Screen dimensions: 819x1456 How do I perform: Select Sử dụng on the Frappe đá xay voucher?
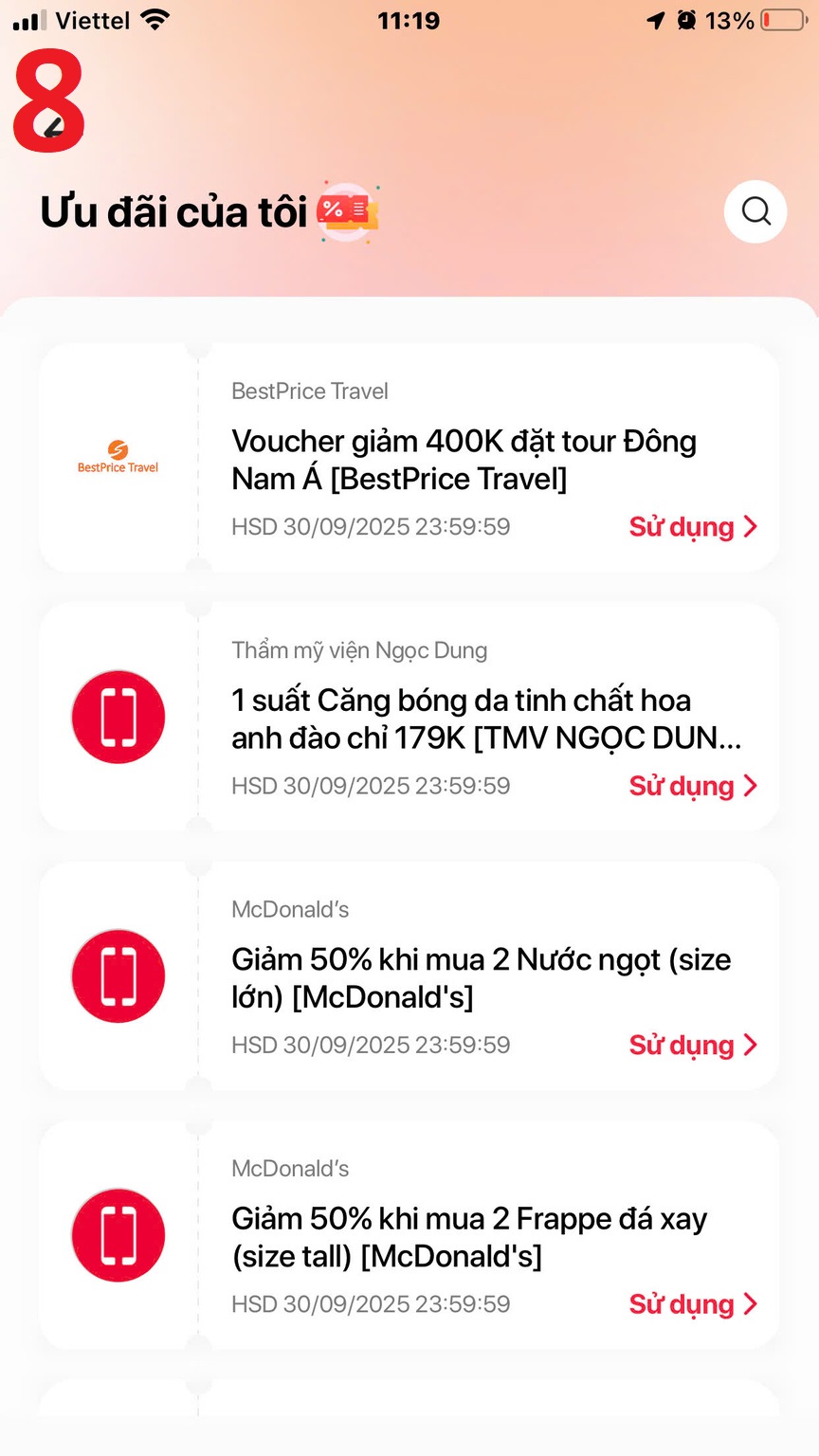[693, 1304]
